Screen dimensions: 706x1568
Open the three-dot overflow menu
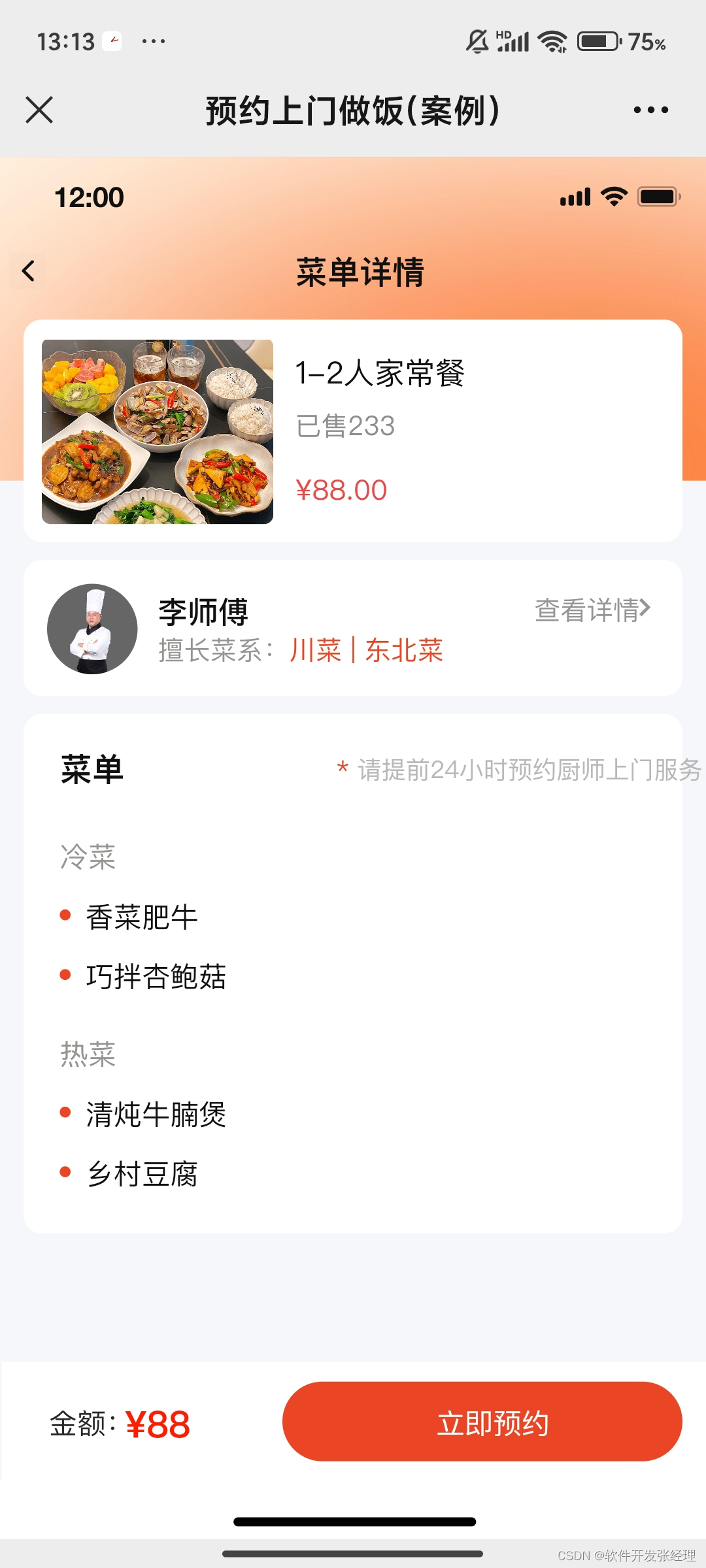(x=650, y=110)
